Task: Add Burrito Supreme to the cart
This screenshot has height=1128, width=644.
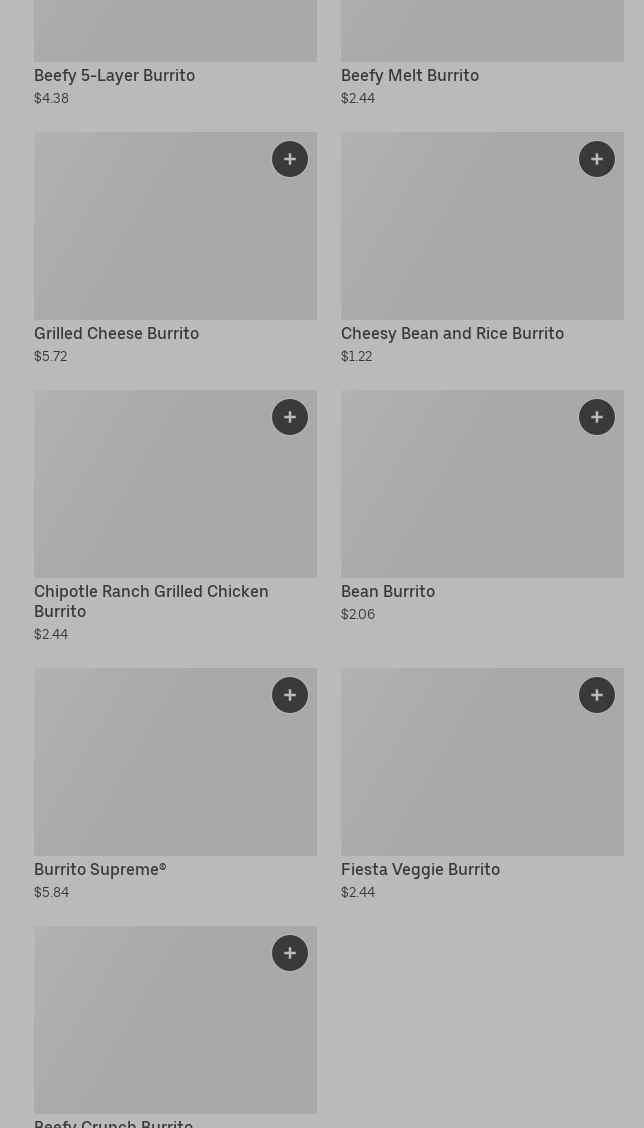Action: point(290,695)
